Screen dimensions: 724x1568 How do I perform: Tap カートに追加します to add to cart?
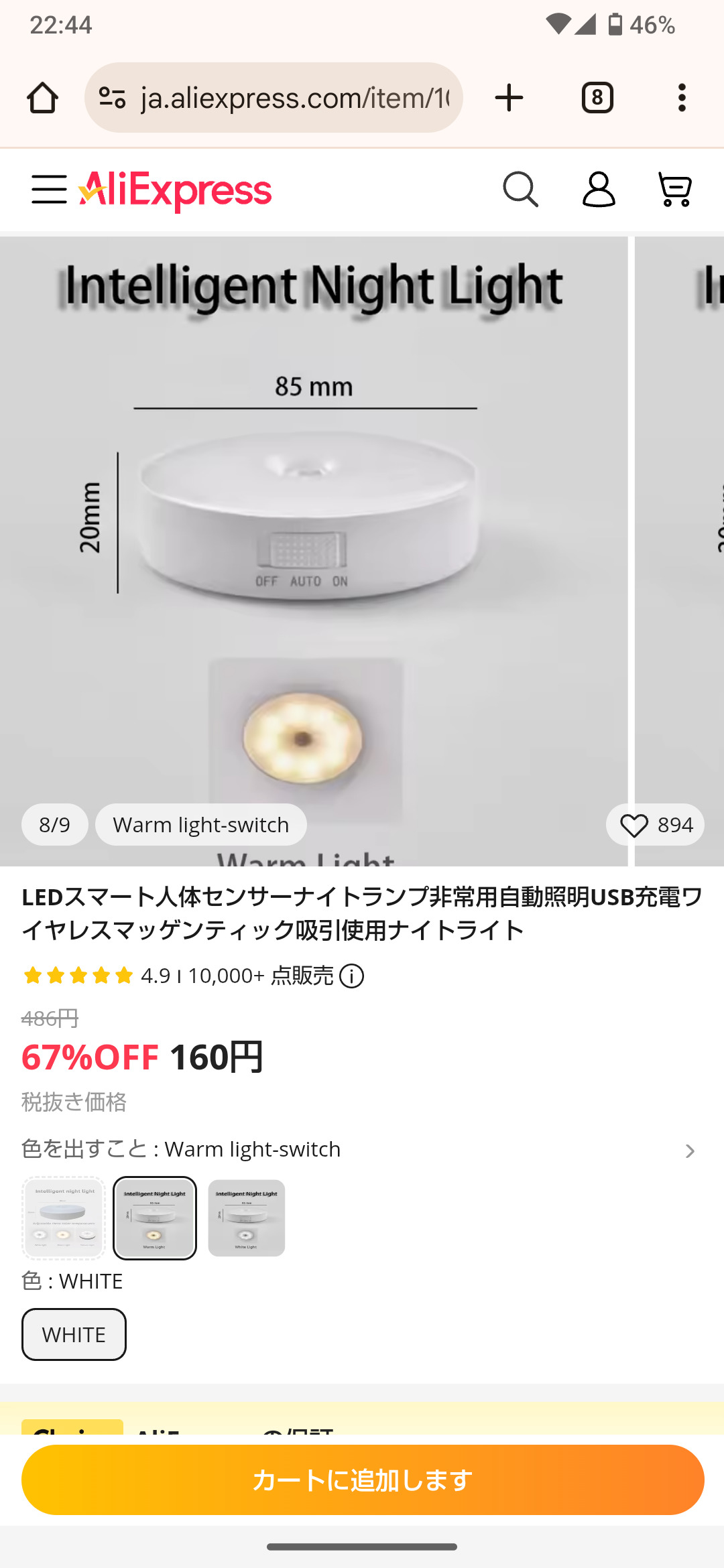(x=363, y=1480)
